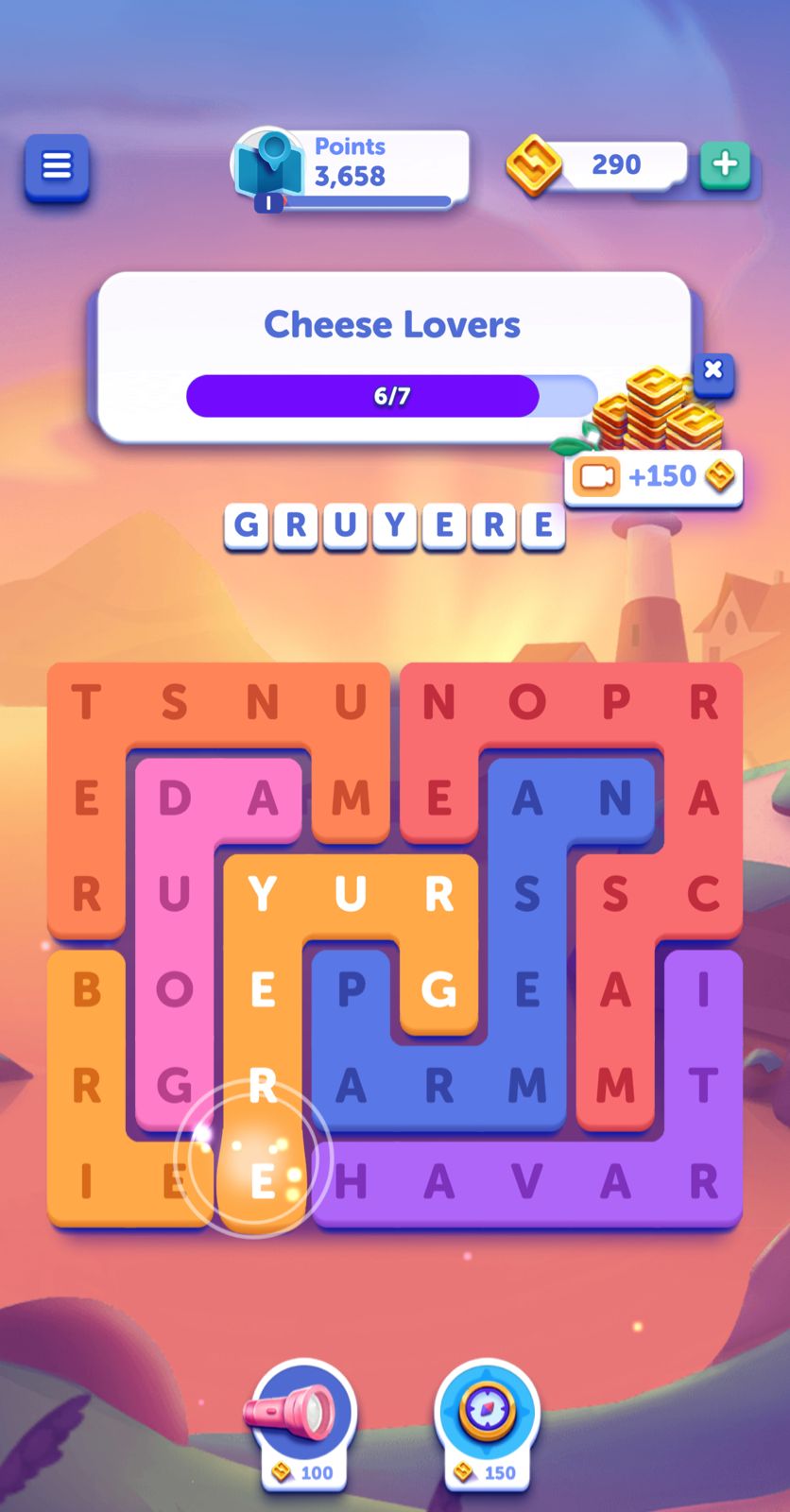Tap letter B in the orange block
The width and height of the screenshot is (790, 1512).
pyautogui.click(x=86, y=989)
